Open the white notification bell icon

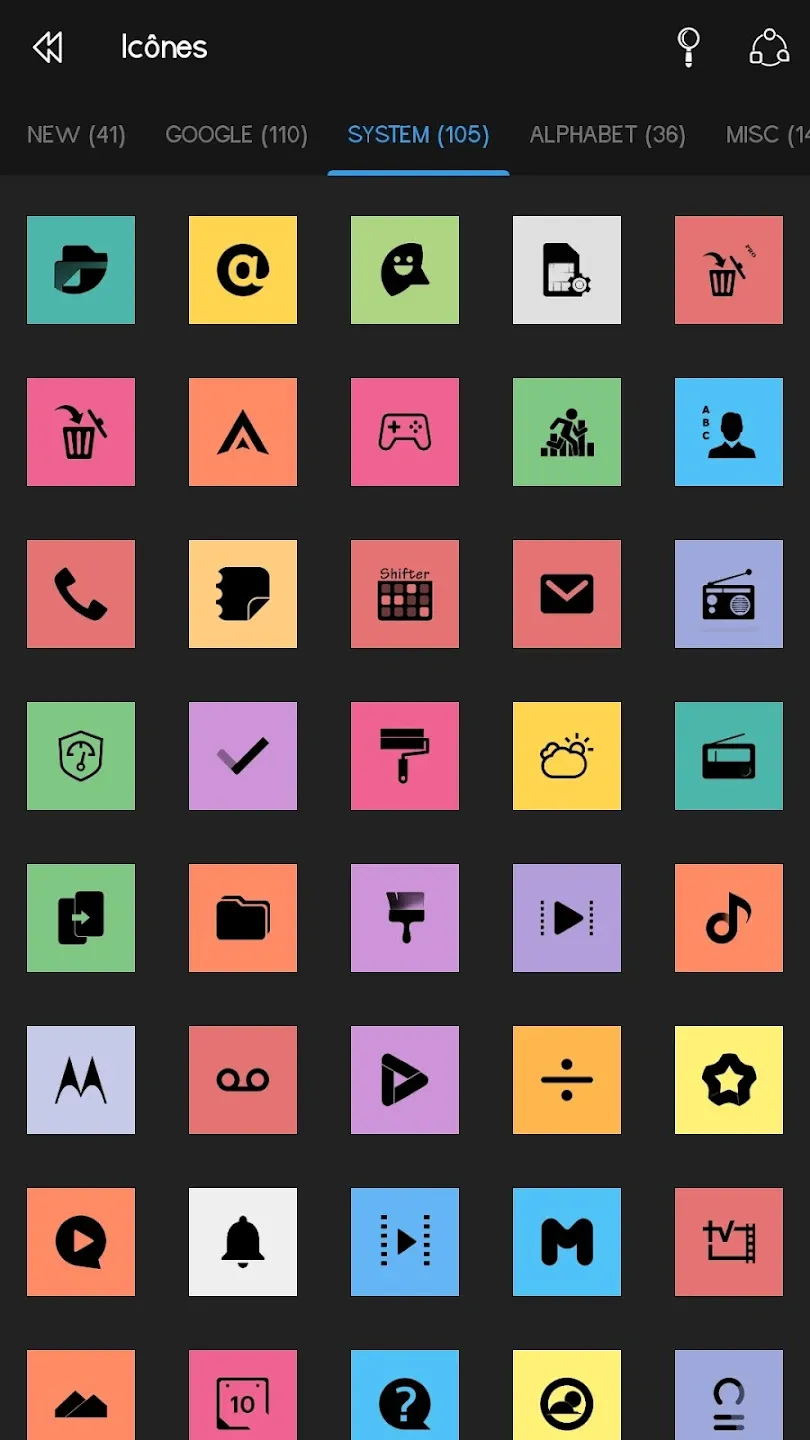pyautogui.click(x=243, y=1242)
